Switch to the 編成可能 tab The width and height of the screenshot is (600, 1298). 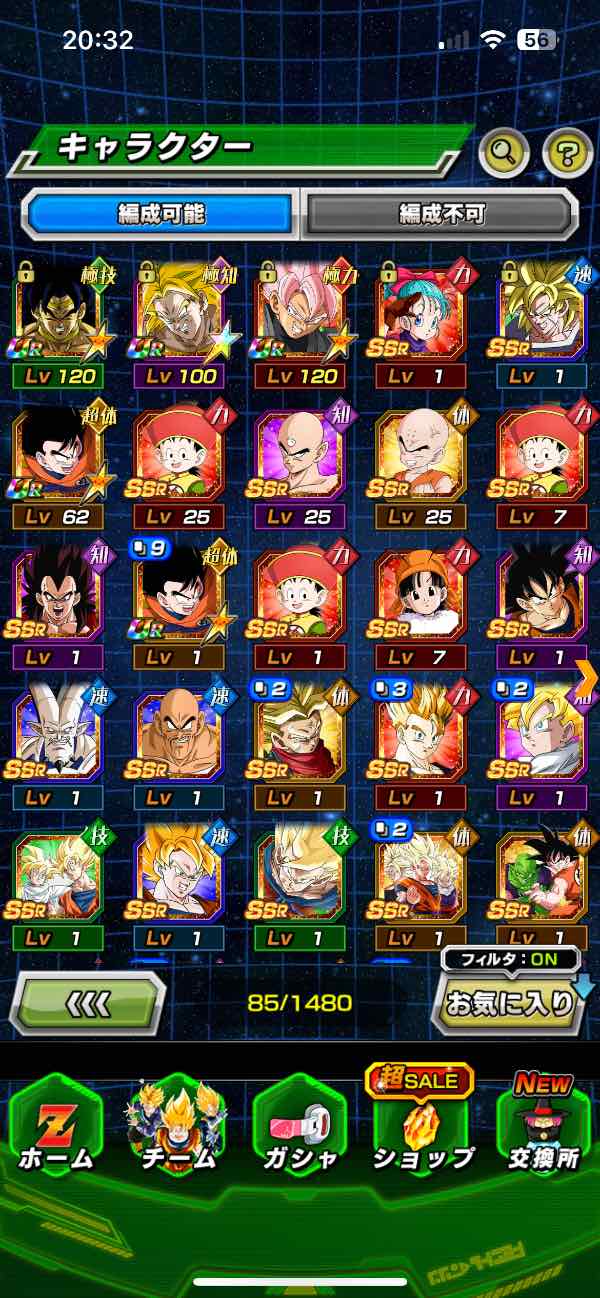tap(160, 214)
